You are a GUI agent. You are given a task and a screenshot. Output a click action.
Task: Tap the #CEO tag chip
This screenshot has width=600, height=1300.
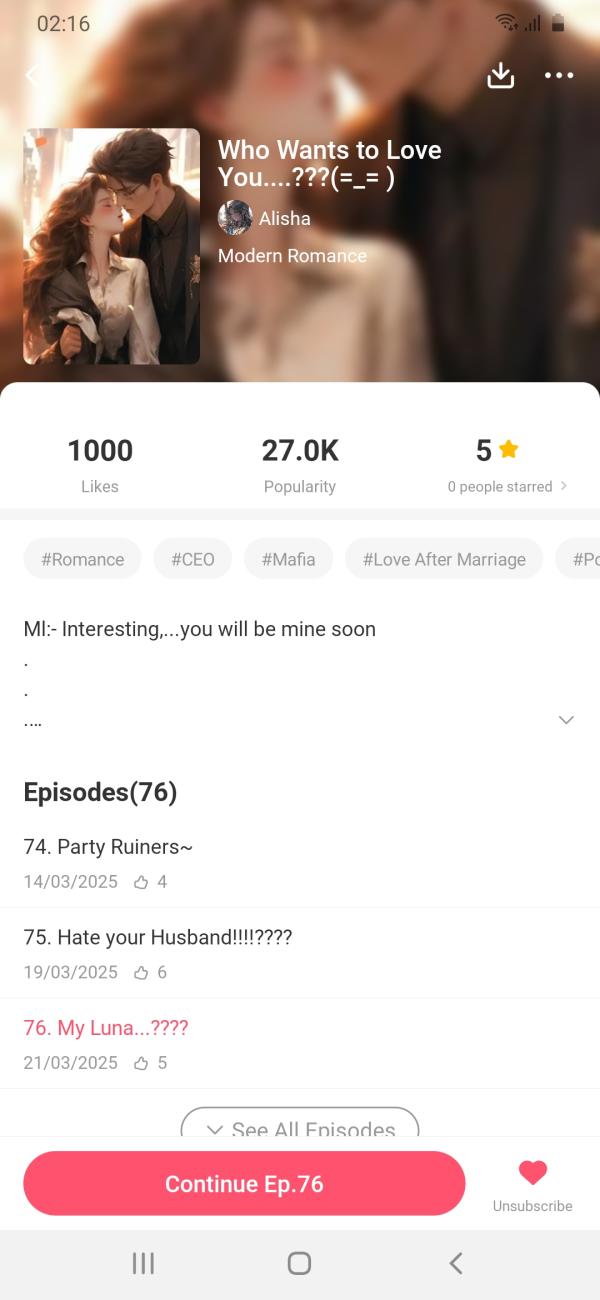click(x=192, y=559)
